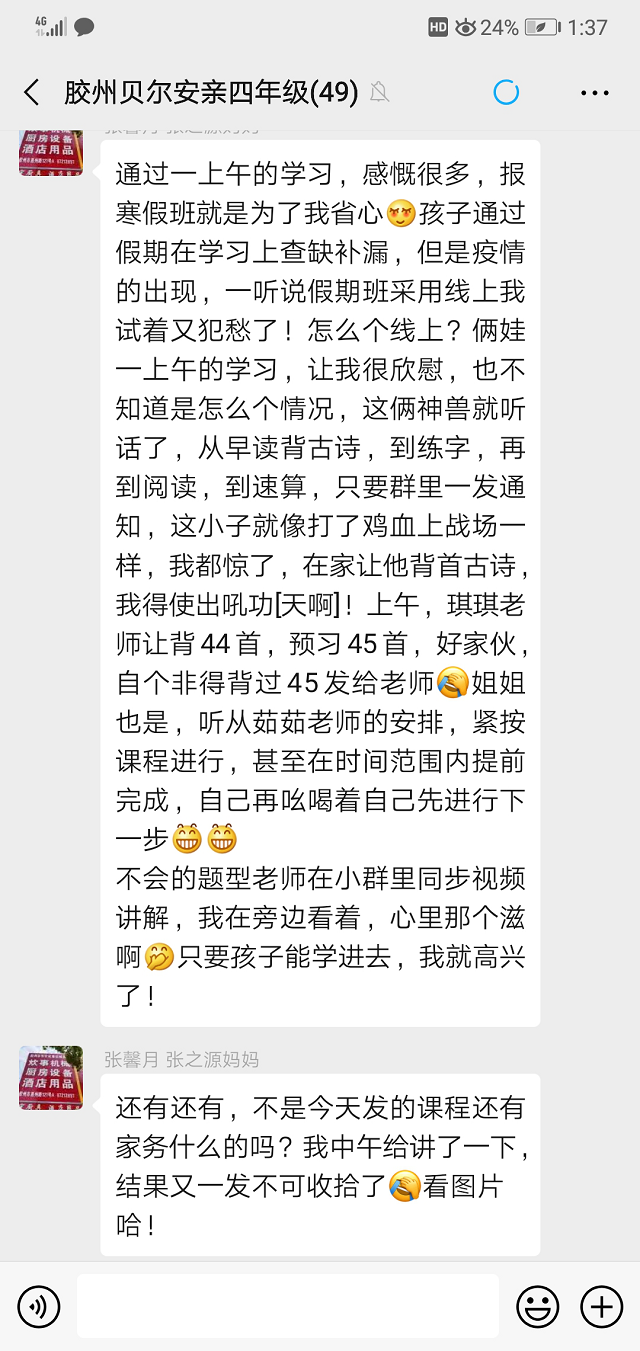Viewport: 640px width, 1351px height.
Task: Switch to voice input mode
Action: tap(39, 1306)
